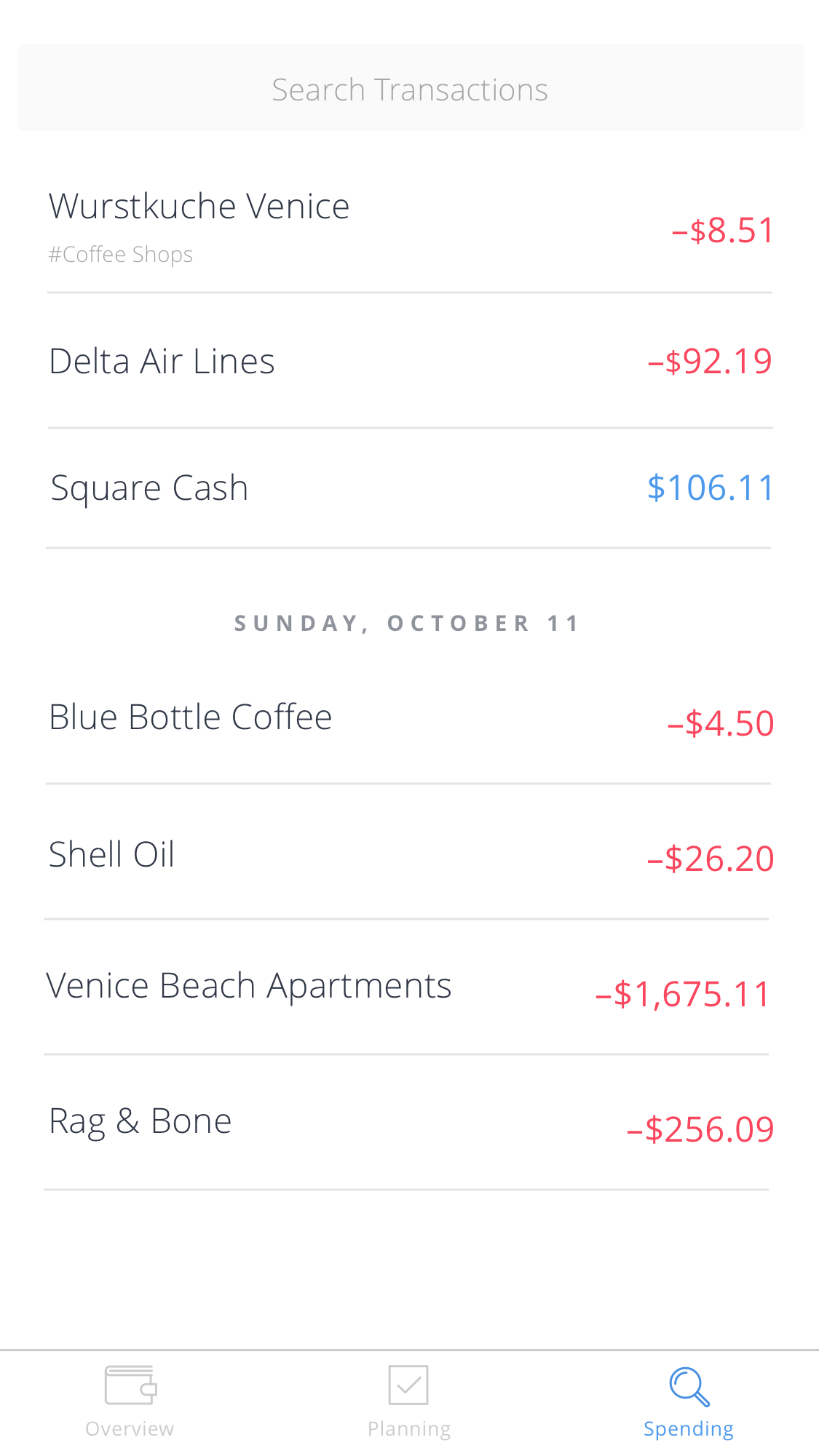The height and width of the screenshot is (1456, 819).
Task: Select the Spending tab
Action: point(689,1402)
